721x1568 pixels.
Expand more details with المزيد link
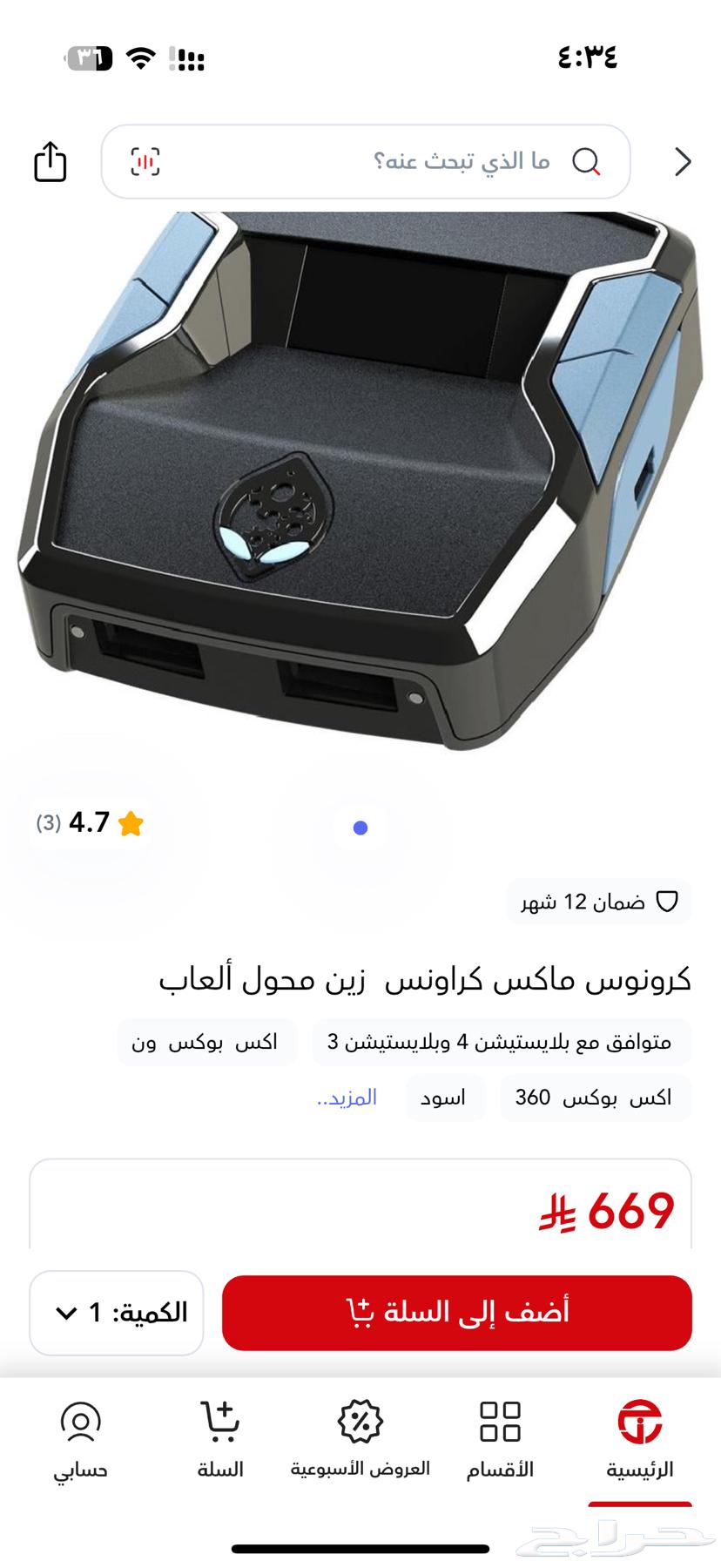pyautogui.click(x=347, y=1098)
